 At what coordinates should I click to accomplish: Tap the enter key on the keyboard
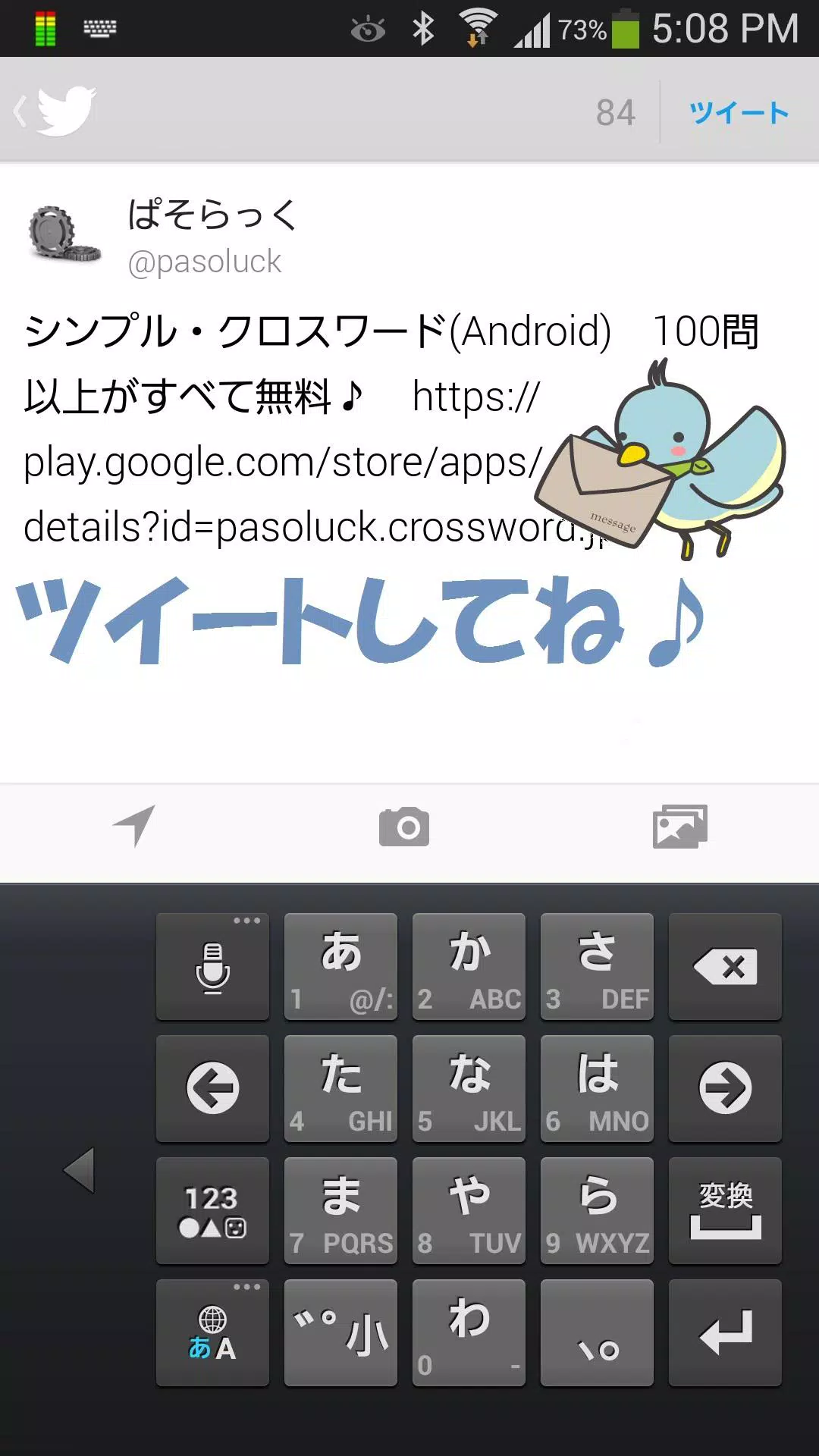coord(725,1332)
